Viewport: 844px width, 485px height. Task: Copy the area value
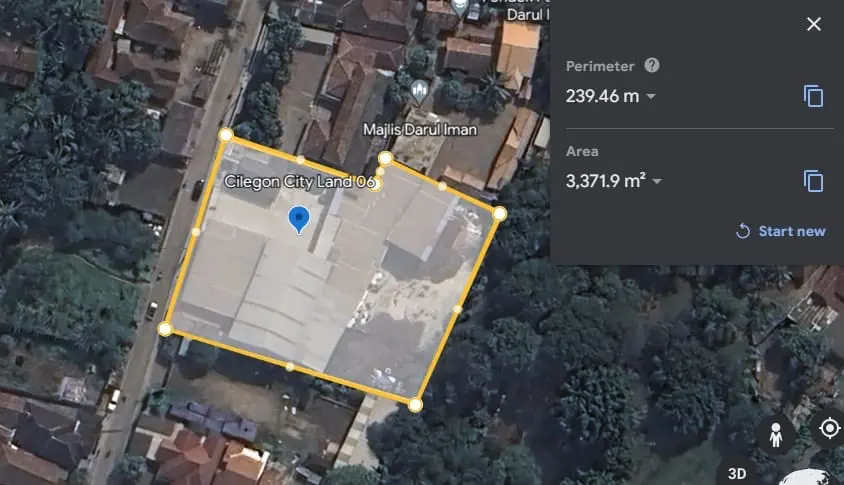click(814, 181)
